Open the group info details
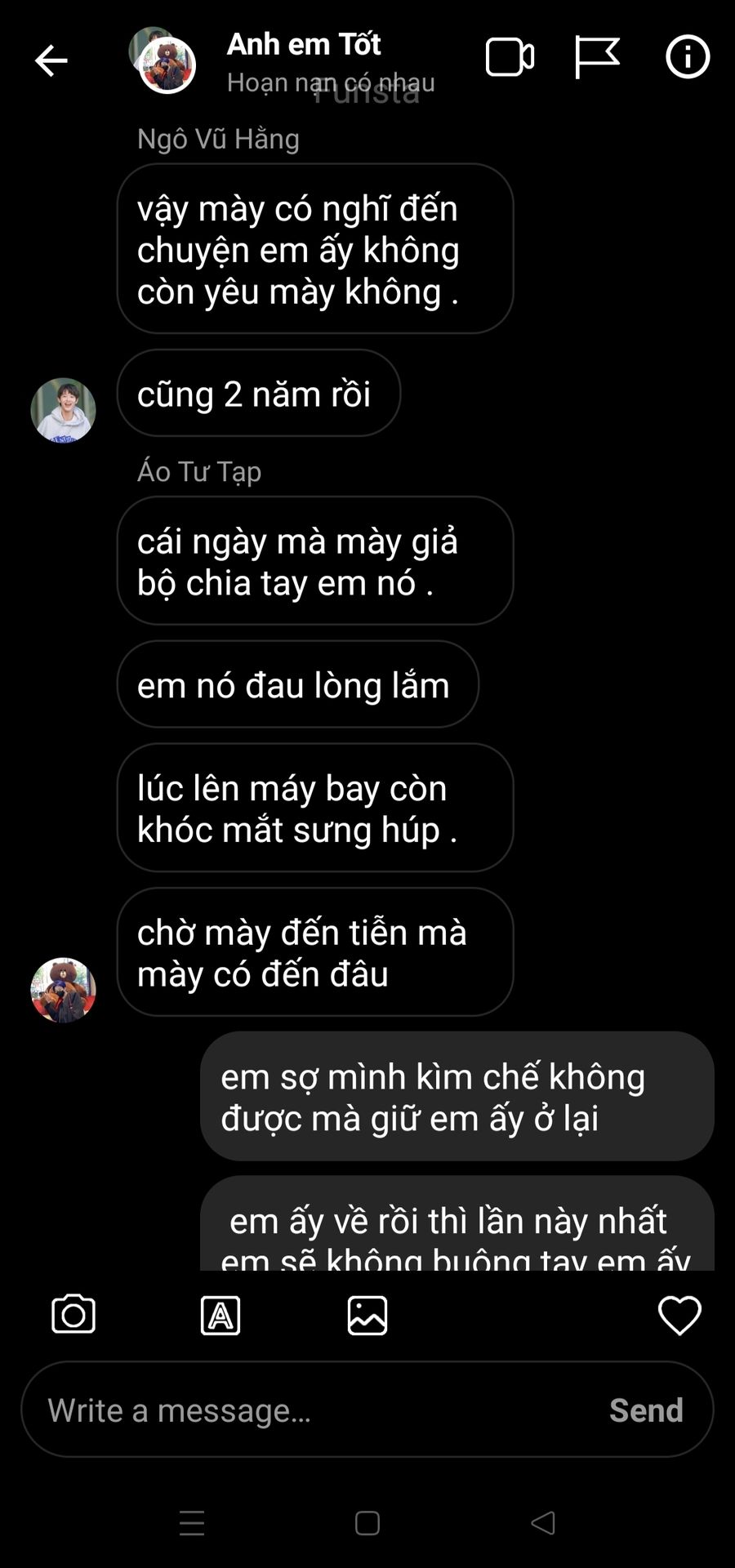Screen dimensions: 735x1568 687,57
